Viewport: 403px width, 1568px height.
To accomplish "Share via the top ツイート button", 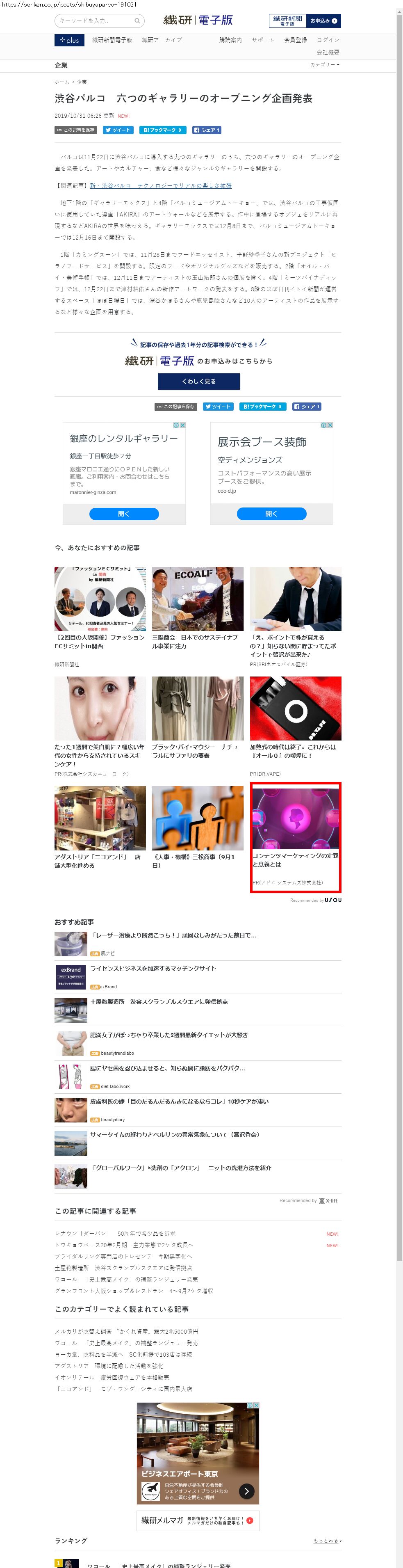I will point(118,130).
